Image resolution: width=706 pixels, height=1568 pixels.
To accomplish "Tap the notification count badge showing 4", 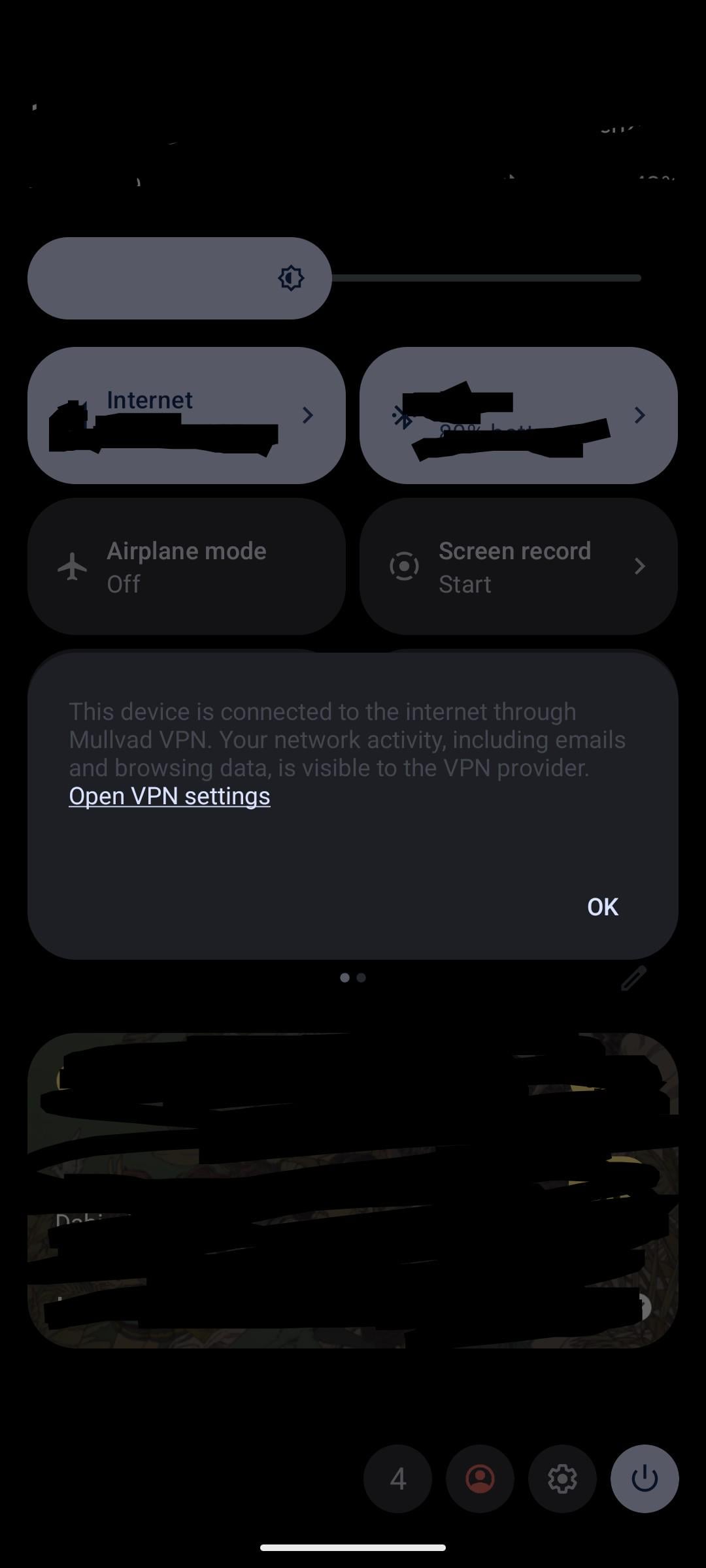I will [x=398, y=1479].
